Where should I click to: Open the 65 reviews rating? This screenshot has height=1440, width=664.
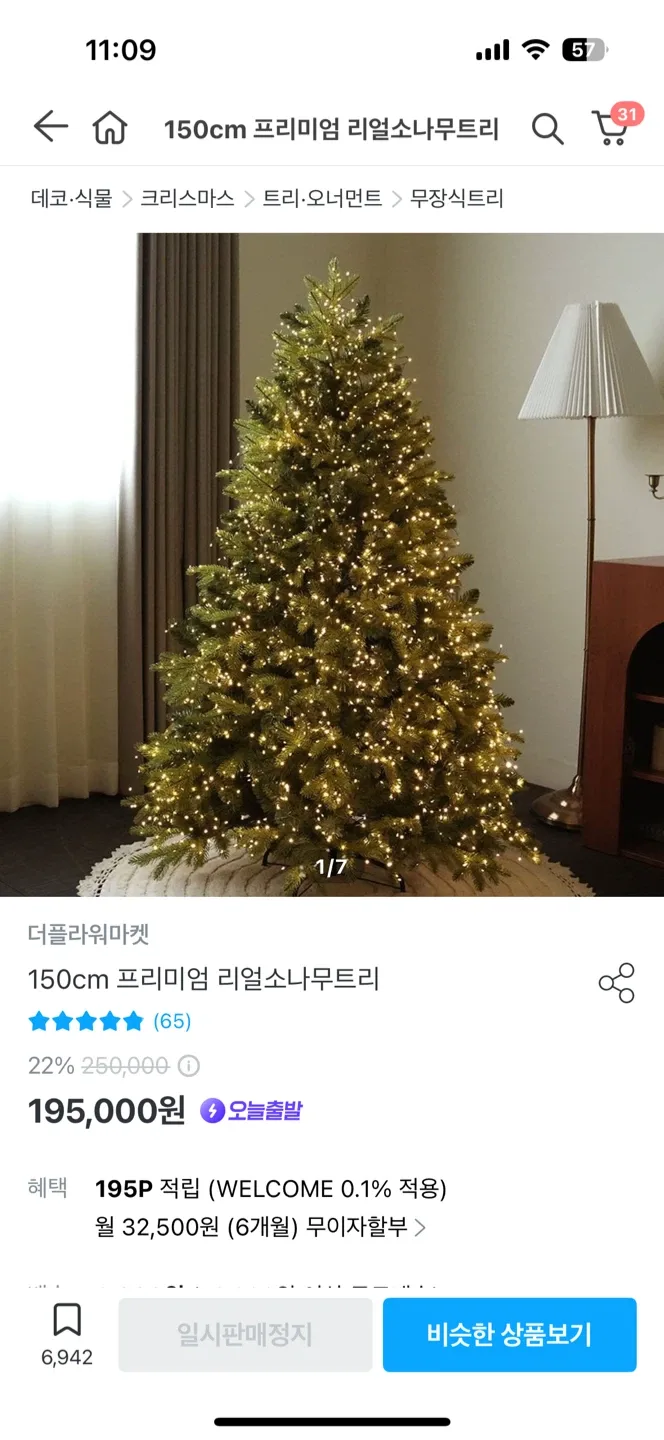pyautogui.click(x=110, y=1021)
